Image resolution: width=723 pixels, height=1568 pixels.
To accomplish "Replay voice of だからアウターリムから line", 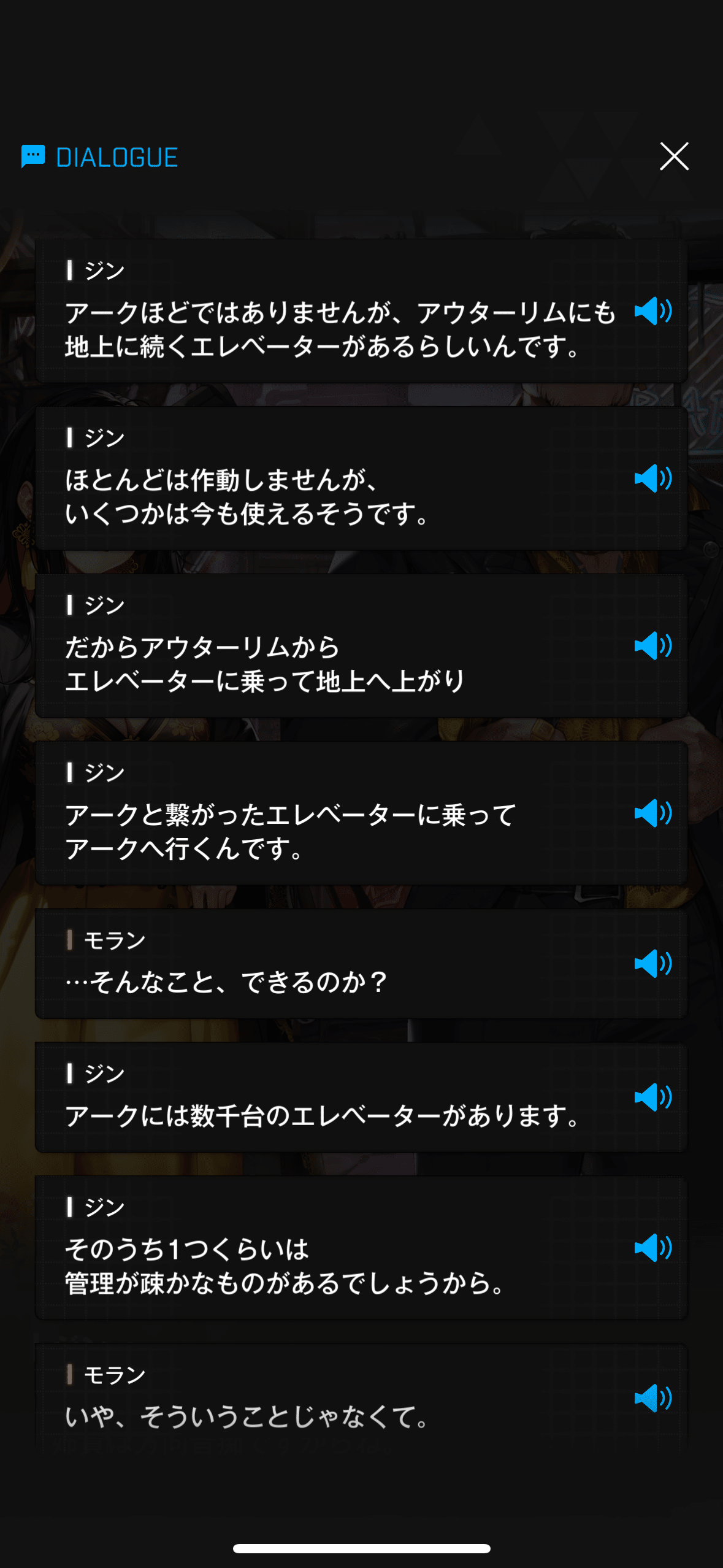I will coord(652,646).
